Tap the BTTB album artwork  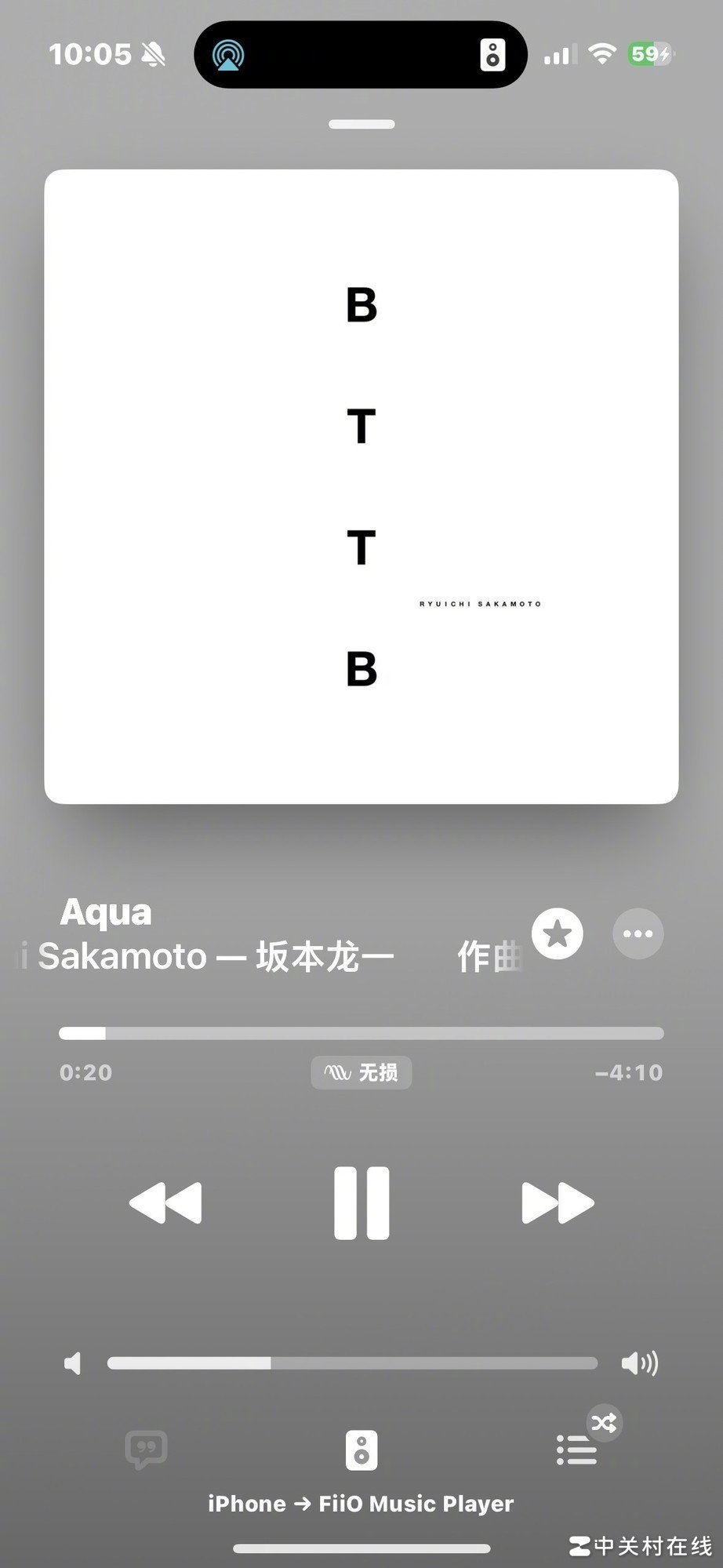pos(361,486)
